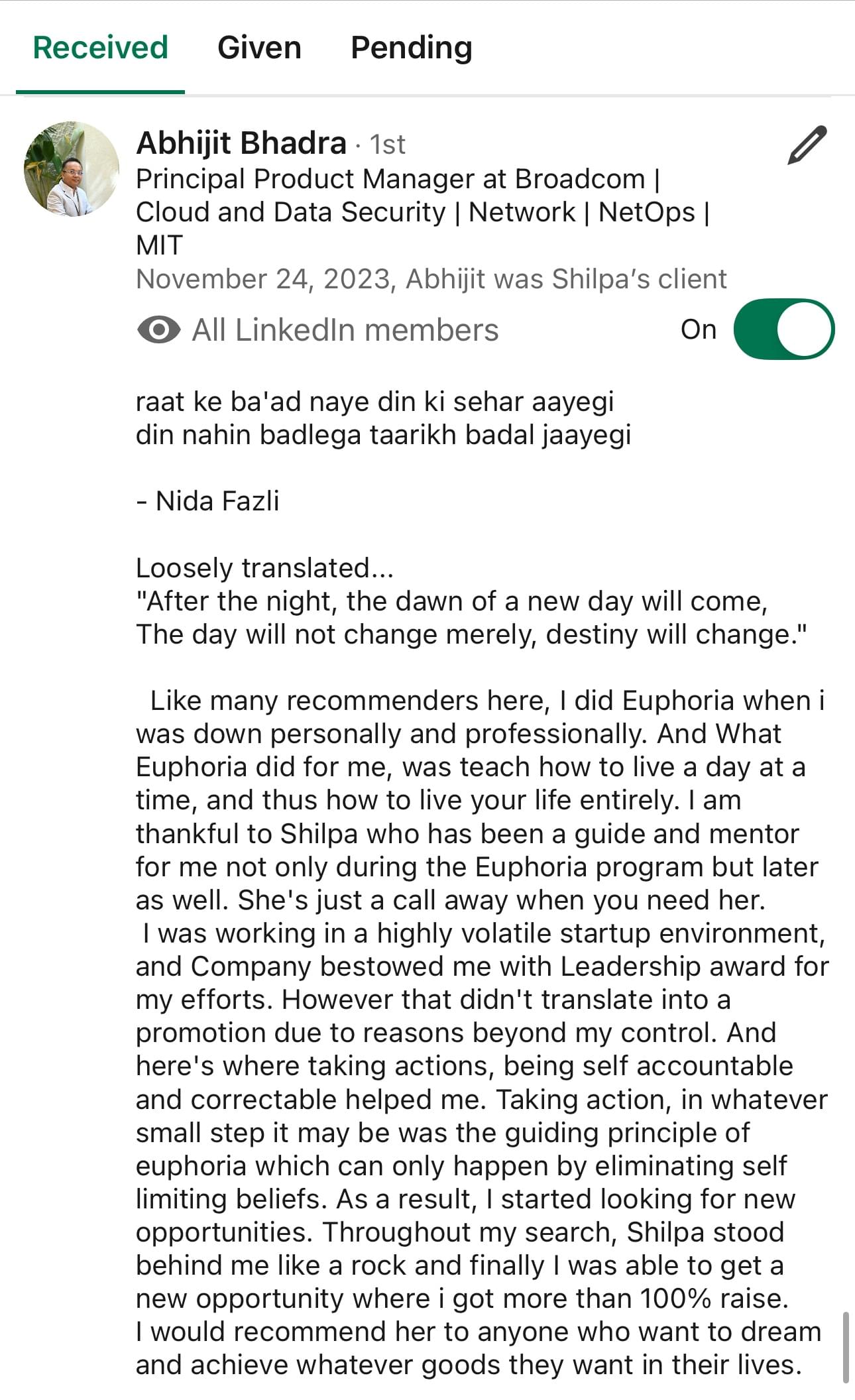Turn off the recommendation visibility switch
Screen dimensions: 855x1400
tap(783, 329)
